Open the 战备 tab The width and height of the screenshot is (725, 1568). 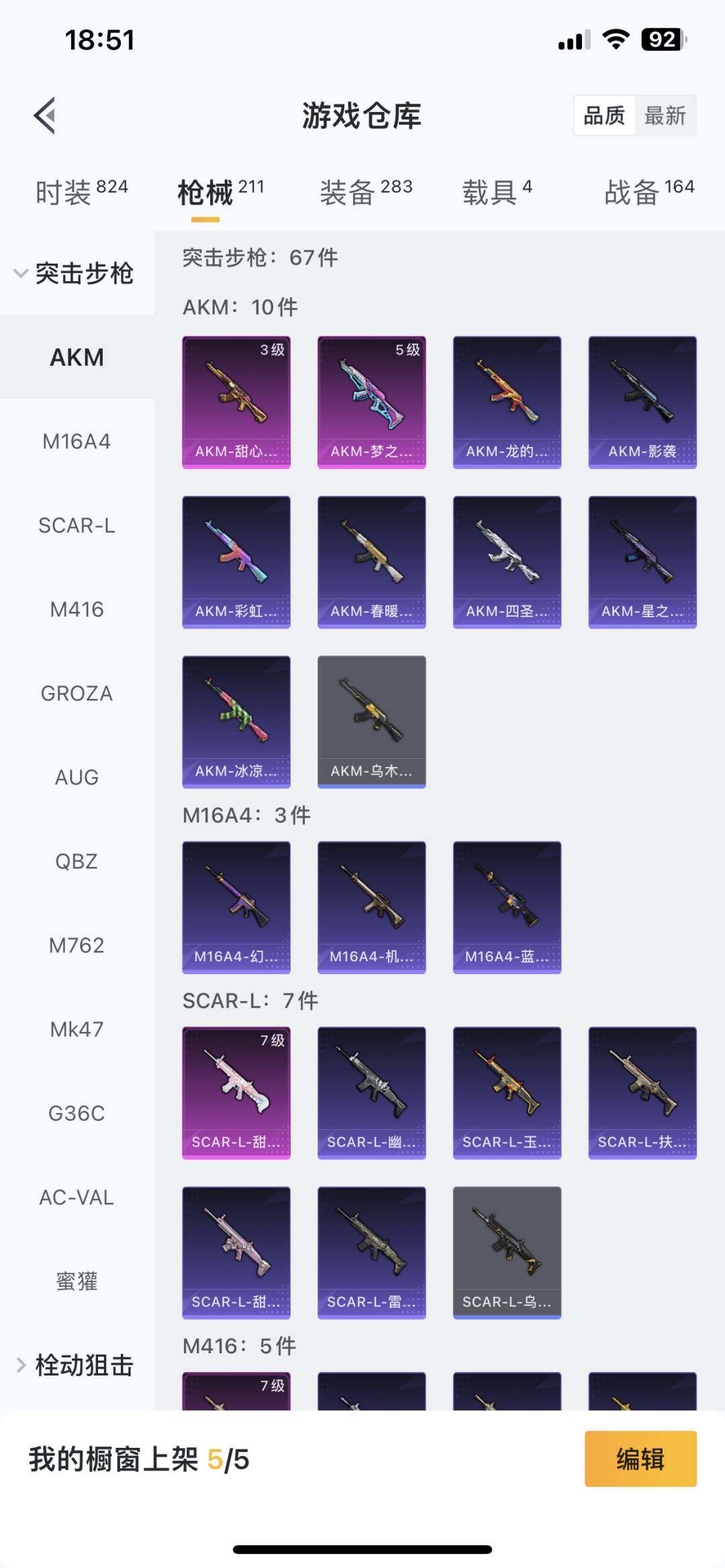(x=648, y=193)
